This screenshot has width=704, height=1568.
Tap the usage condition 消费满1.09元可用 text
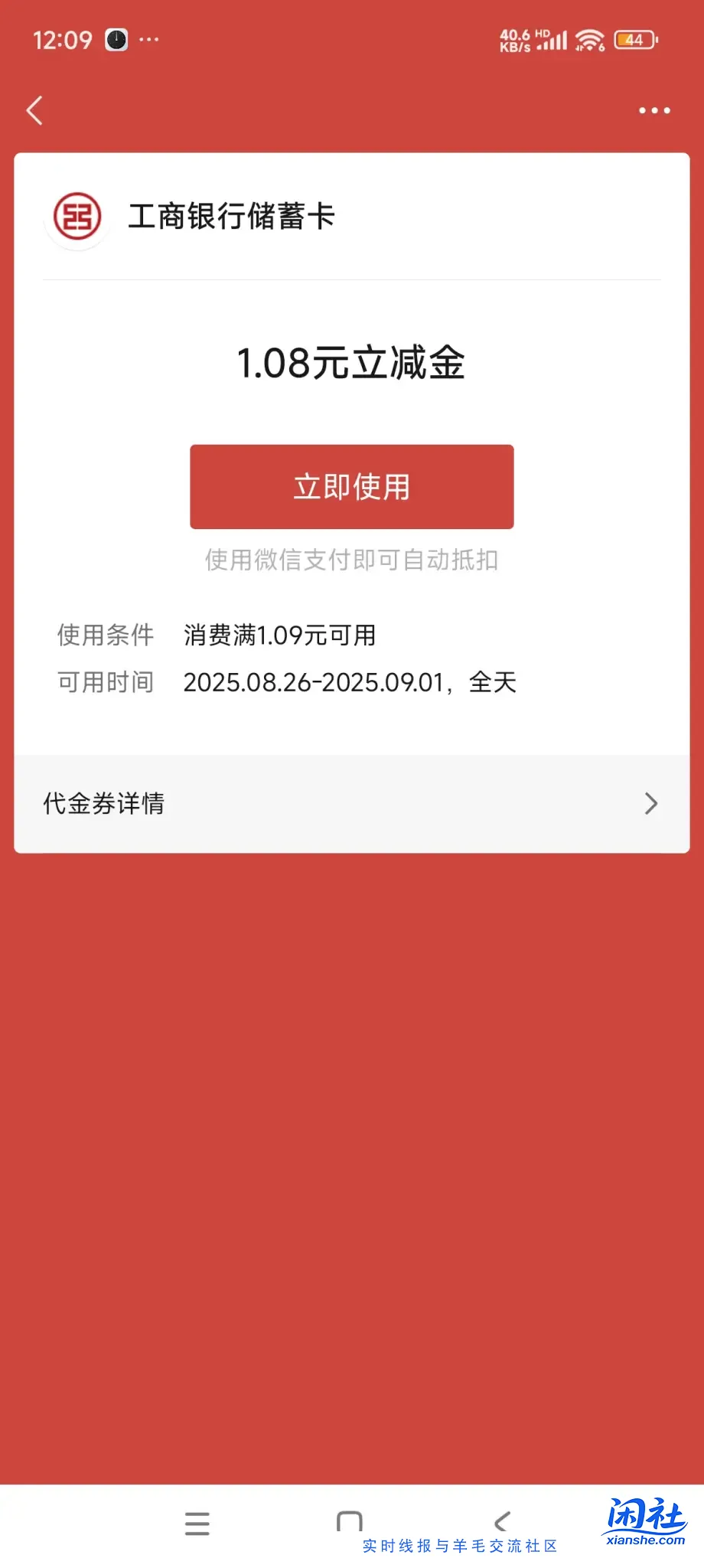(x=281, y=635)
